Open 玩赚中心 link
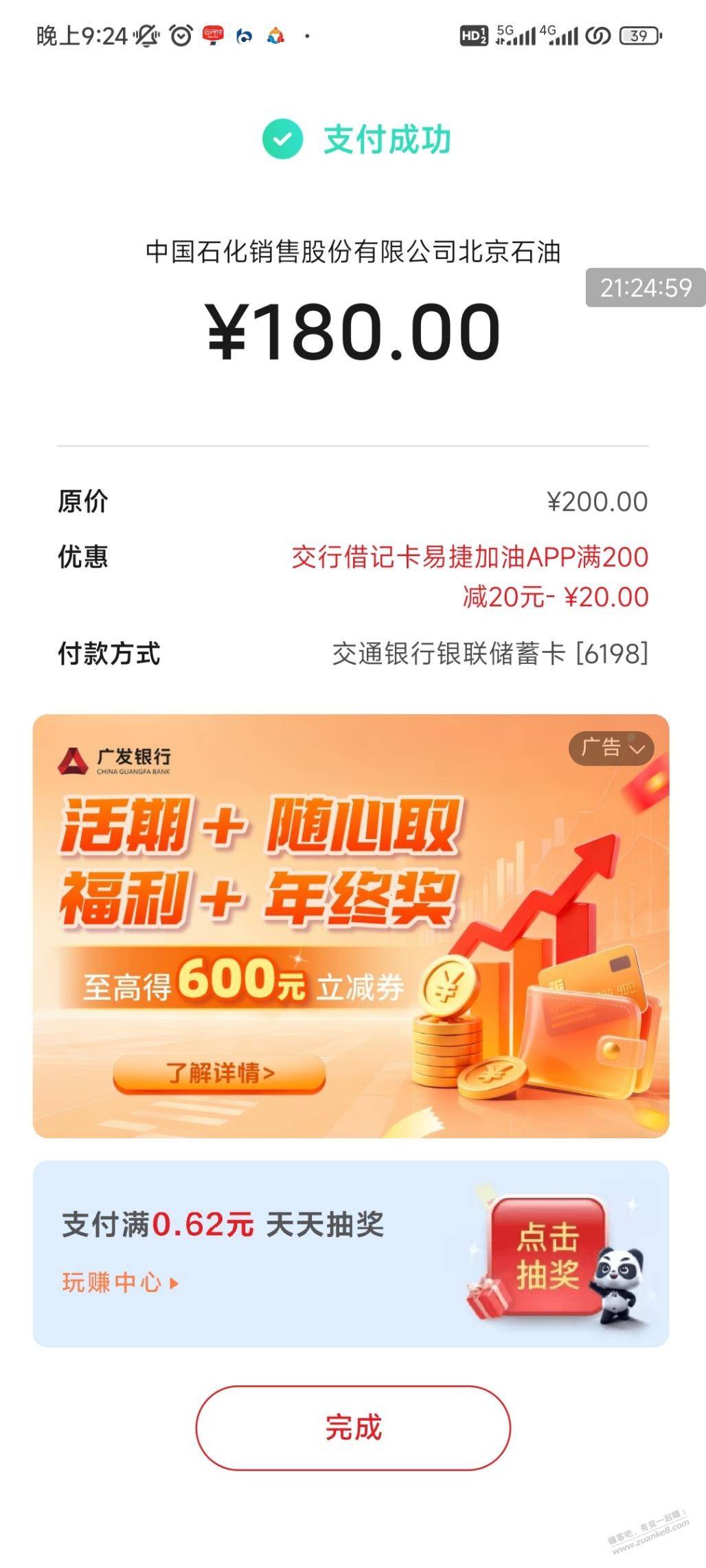The height and width of the screenshot is (1568, 706). point(120,1282)
